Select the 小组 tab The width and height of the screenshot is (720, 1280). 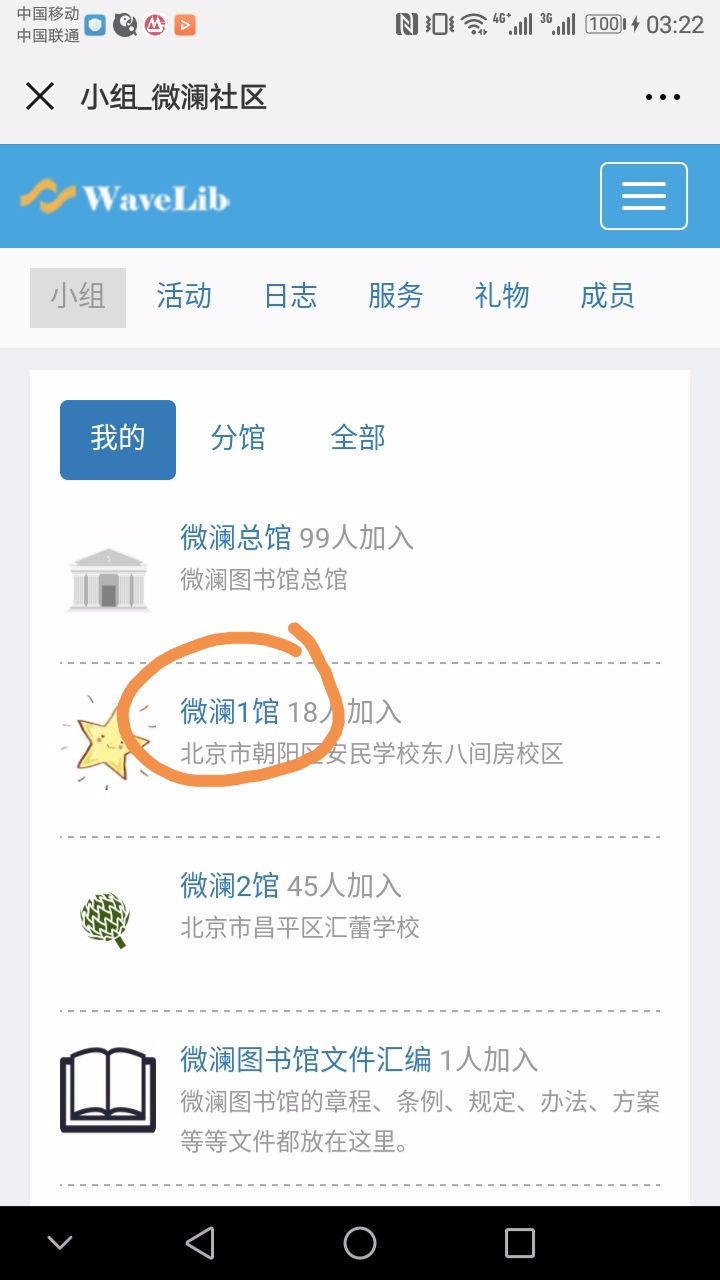pyautogui.click(x=78, y=297)
